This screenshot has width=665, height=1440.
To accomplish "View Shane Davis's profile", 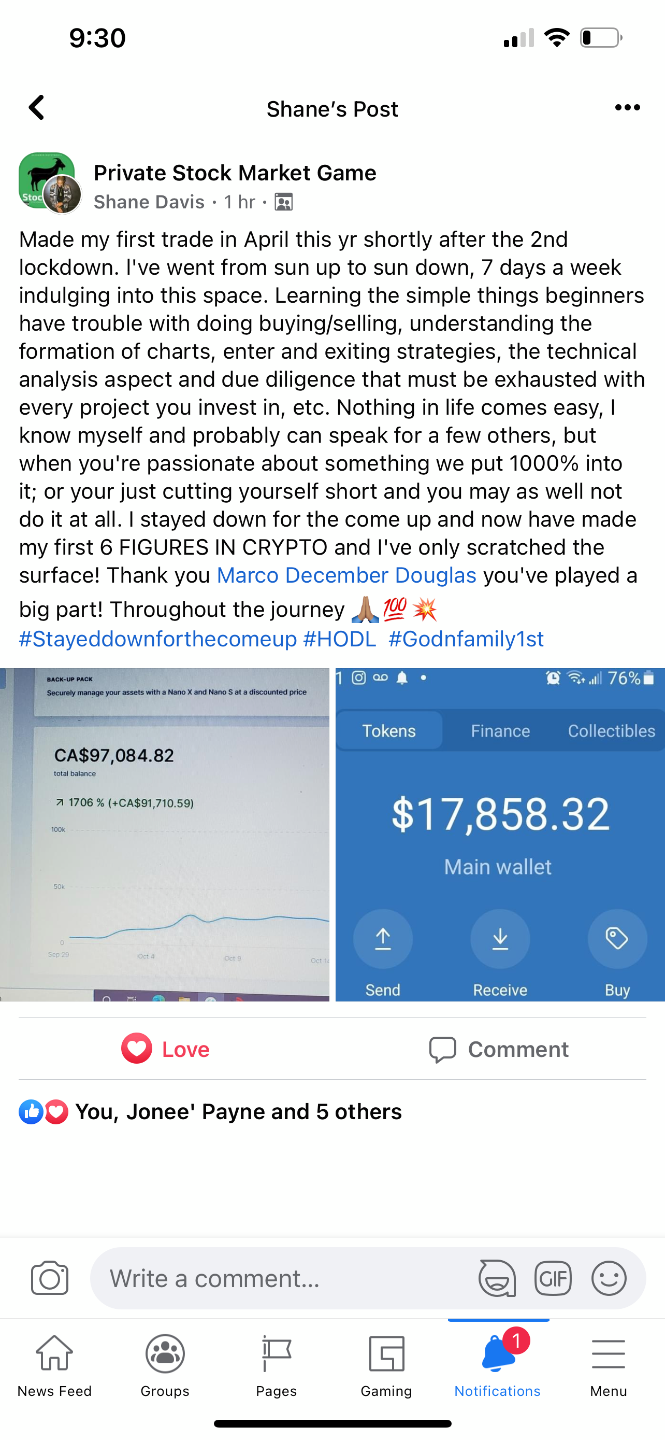I will pos(149,202).
